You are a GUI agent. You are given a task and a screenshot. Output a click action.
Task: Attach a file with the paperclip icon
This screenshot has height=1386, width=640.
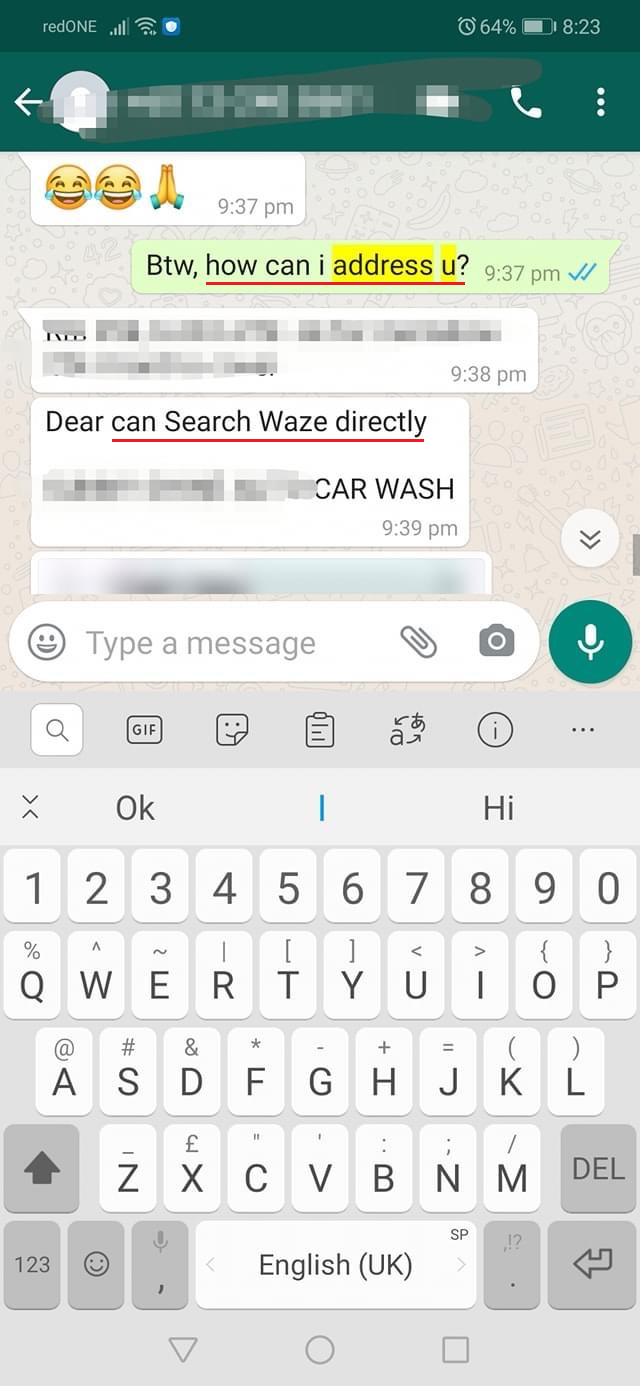(x=419, y=642)
